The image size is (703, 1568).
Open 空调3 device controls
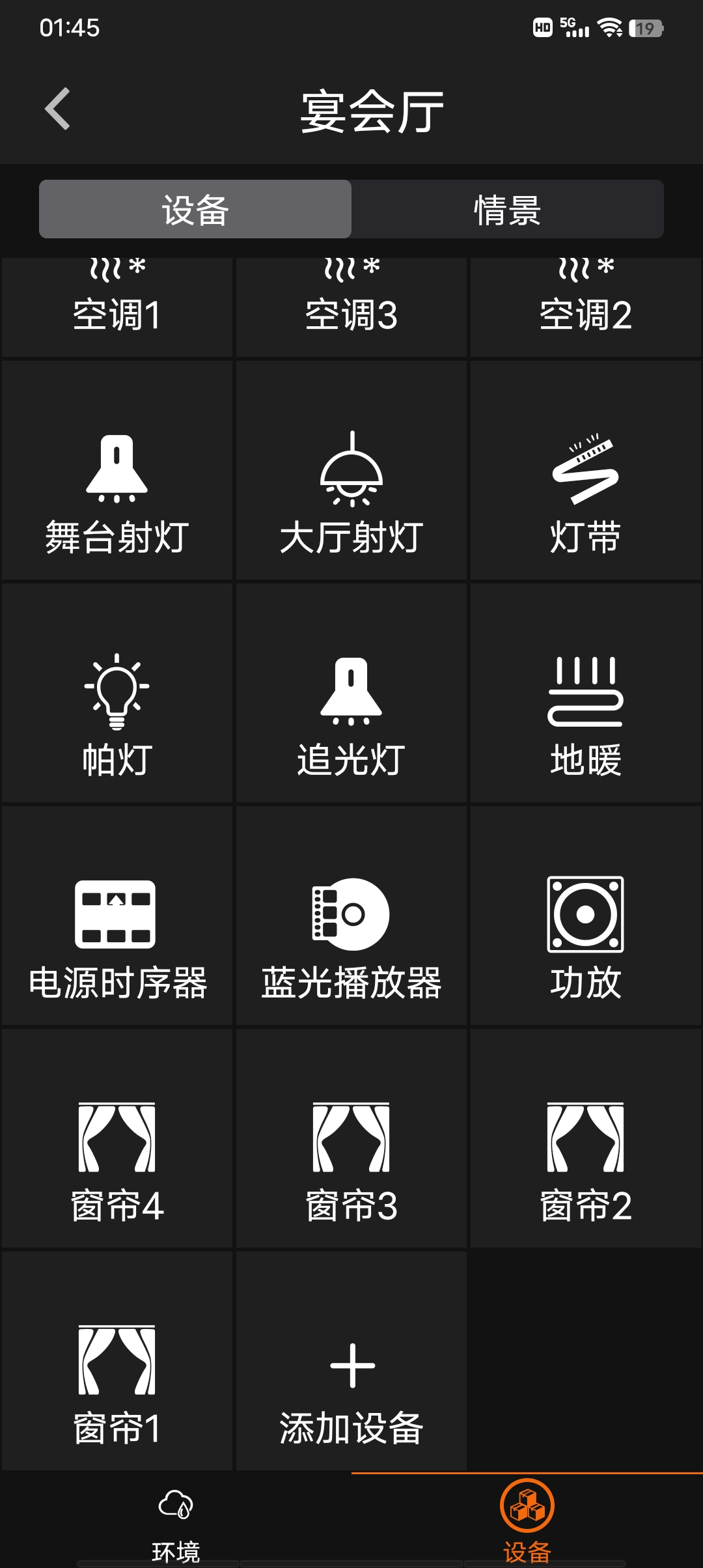(351, 307)
